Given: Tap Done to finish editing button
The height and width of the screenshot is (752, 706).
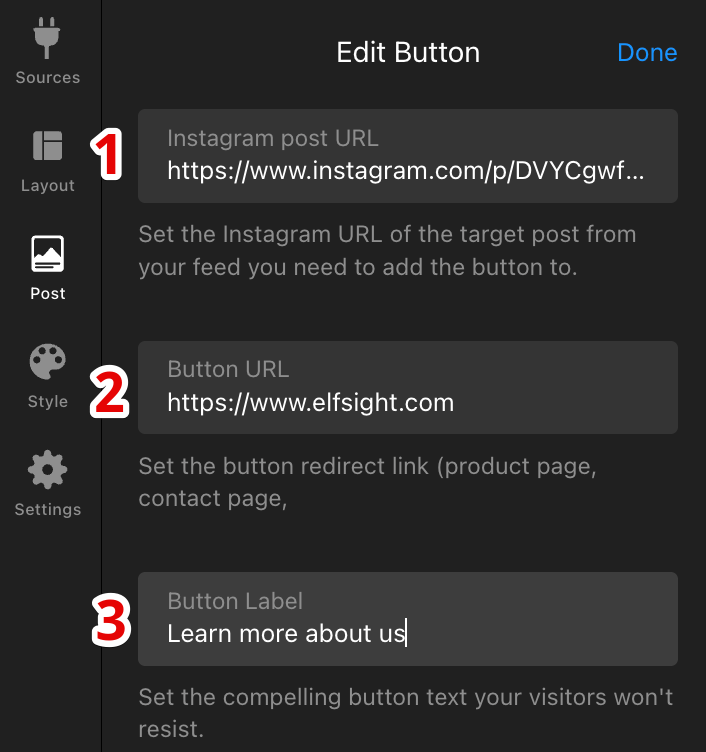Looking at the screenshot, I should tap(647, 52).
